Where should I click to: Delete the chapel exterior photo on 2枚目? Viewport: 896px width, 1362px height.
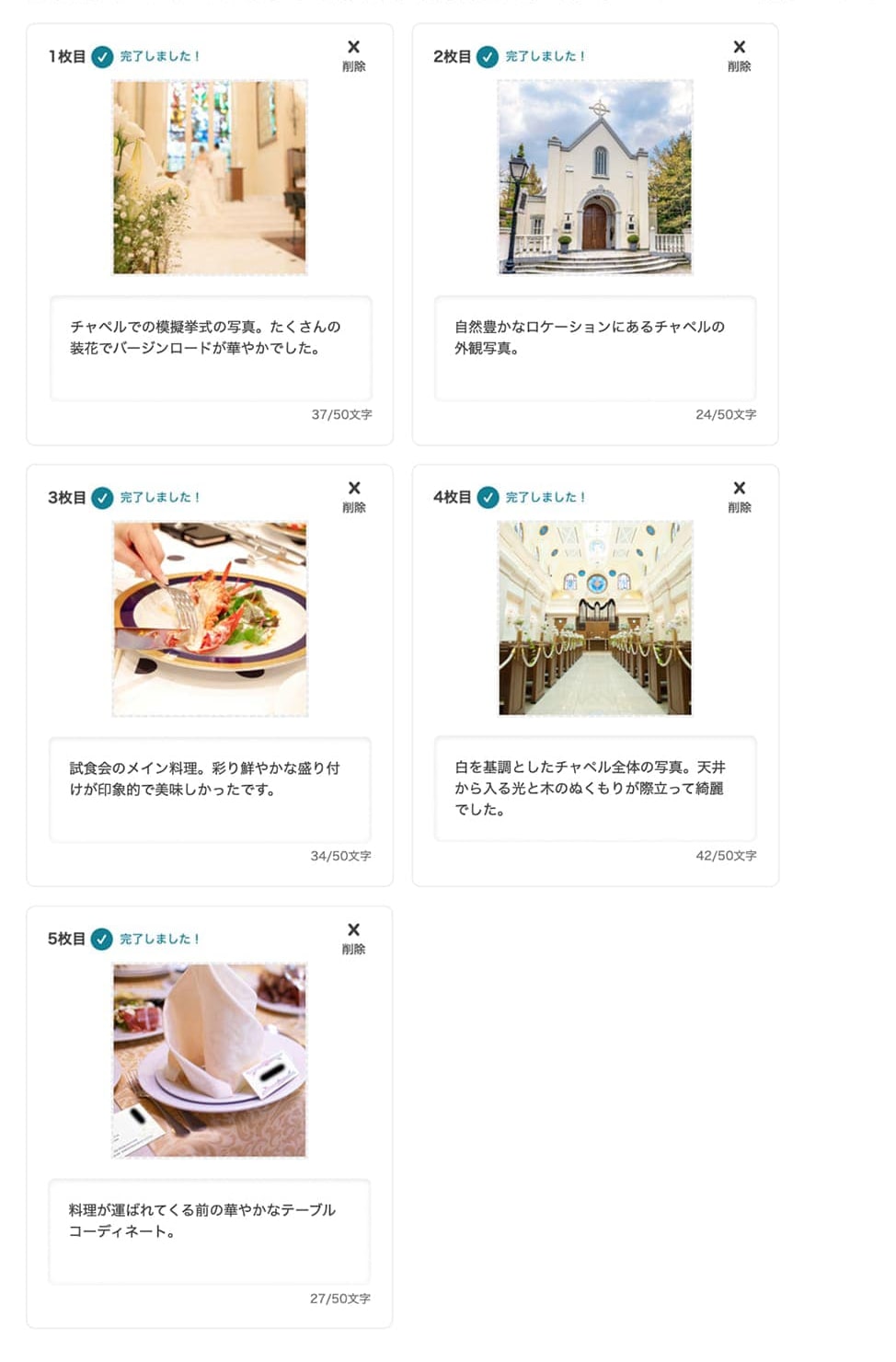tap(737, 53)
